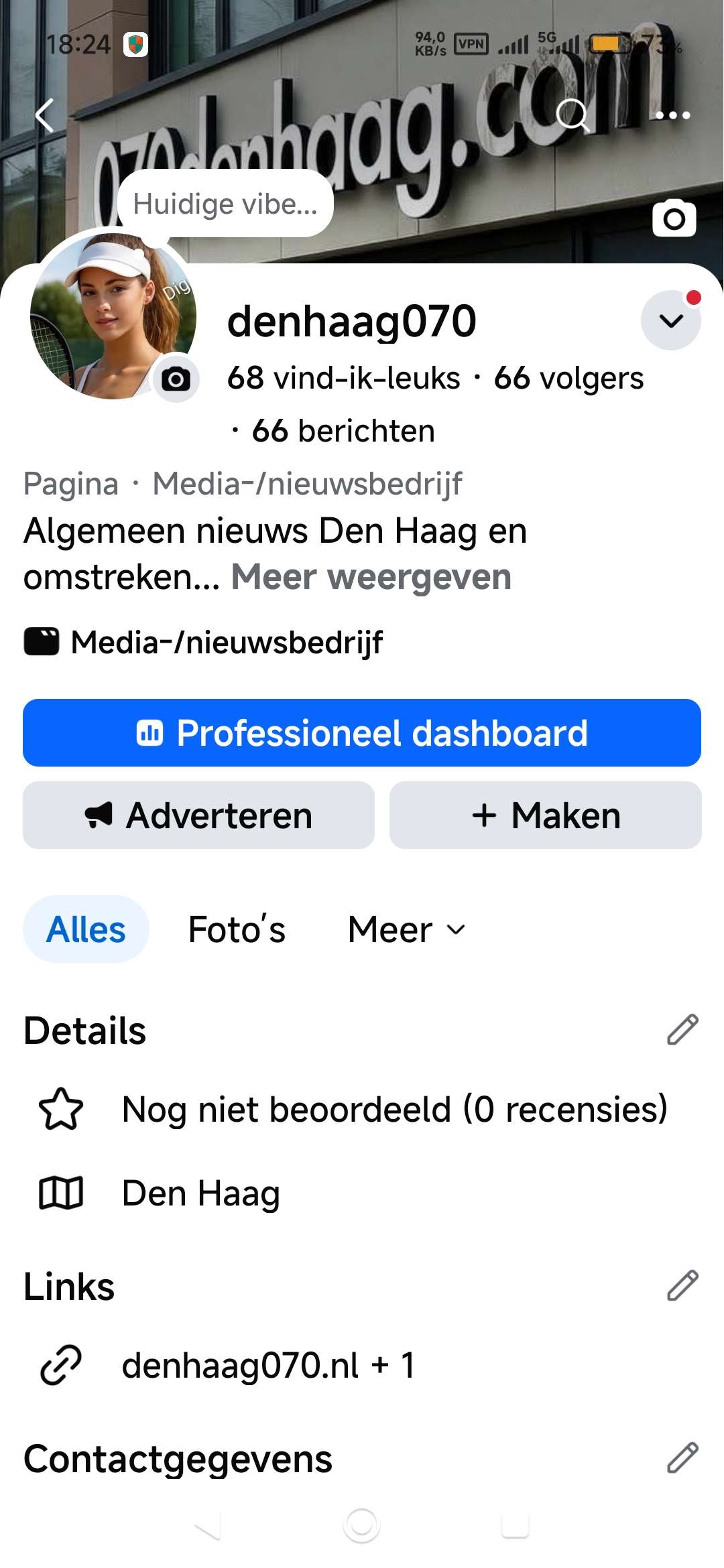The width and height of the screenshot is (724, 1568).
Task: Tap the Adverteren button
Action: (198, 815)
